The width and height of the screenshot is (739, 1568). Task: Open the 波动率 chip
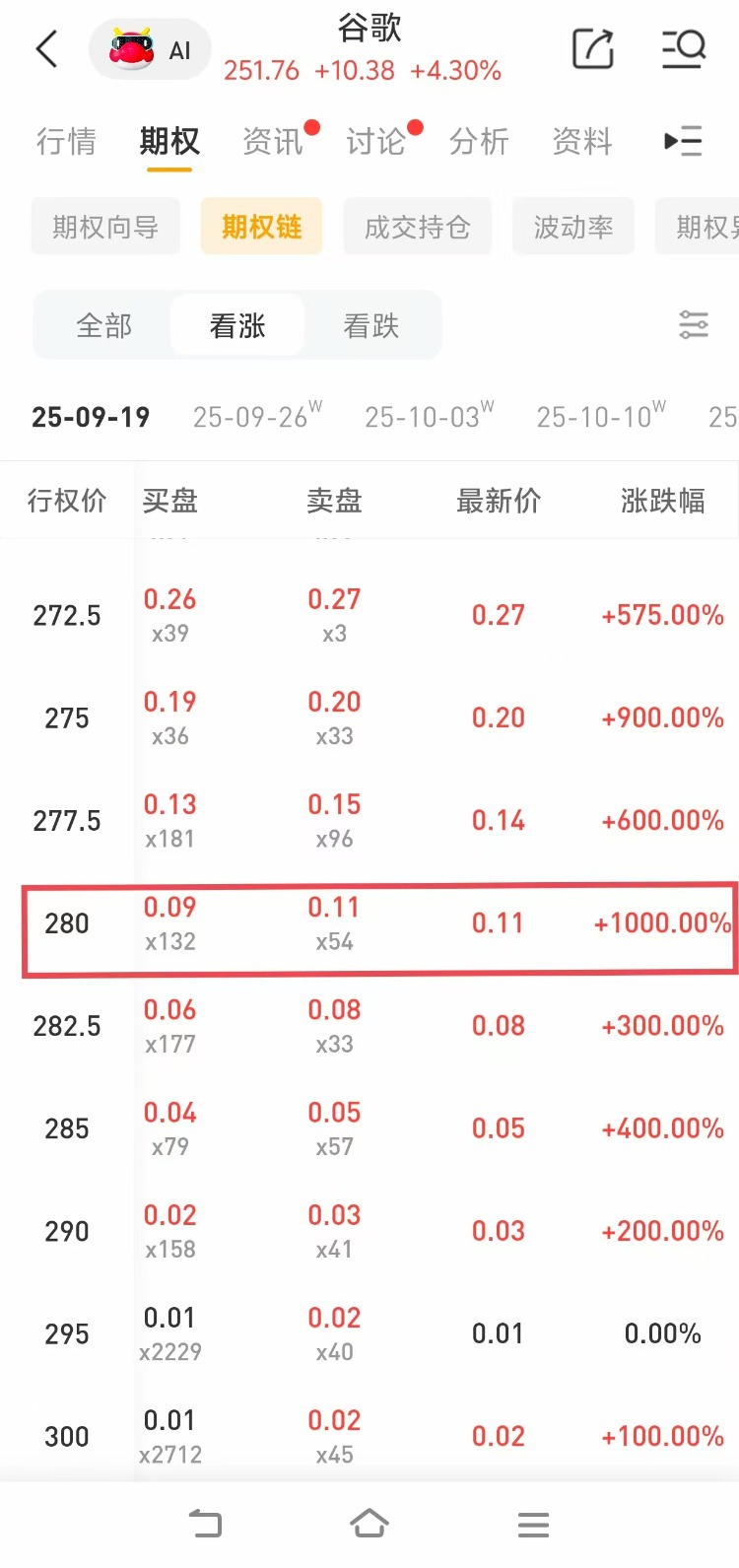click(x=573, y=227)
